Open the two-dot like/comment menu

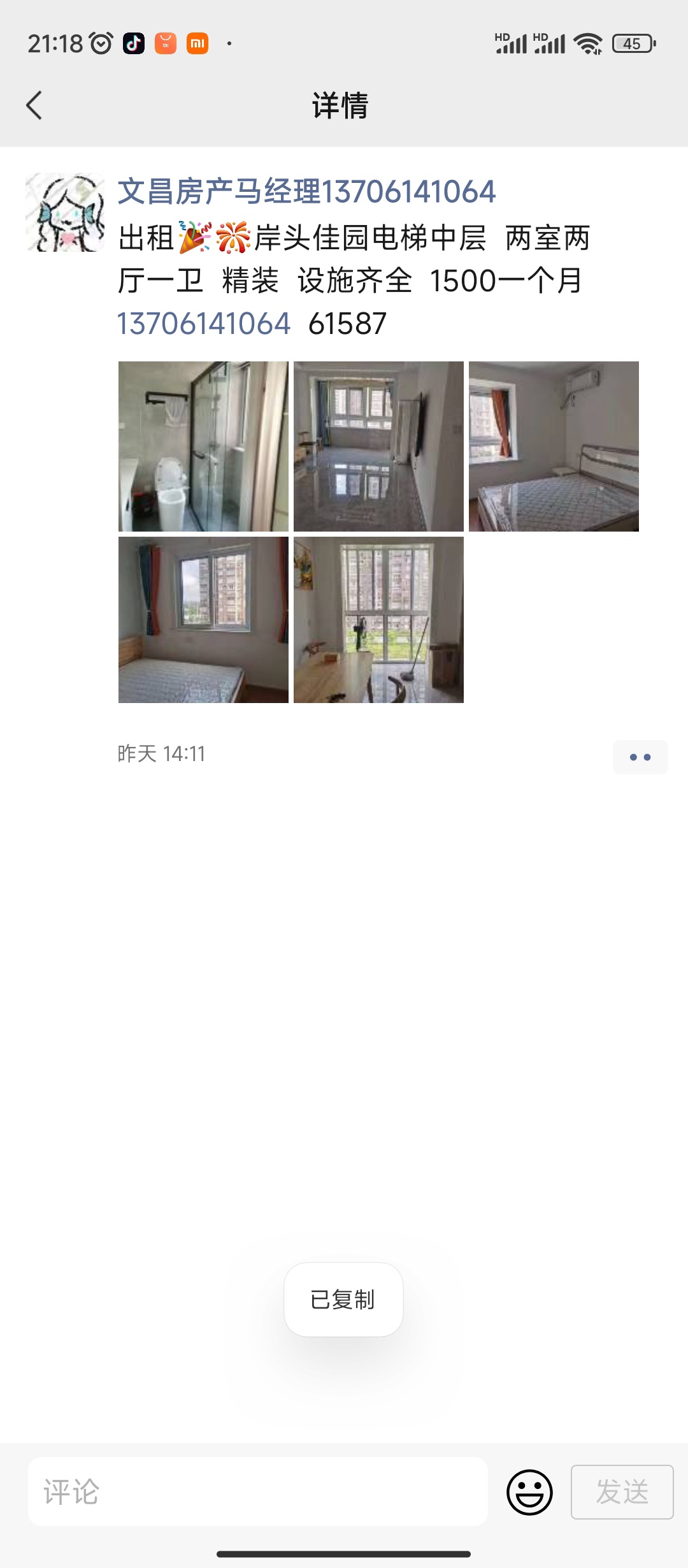point(640,757)
